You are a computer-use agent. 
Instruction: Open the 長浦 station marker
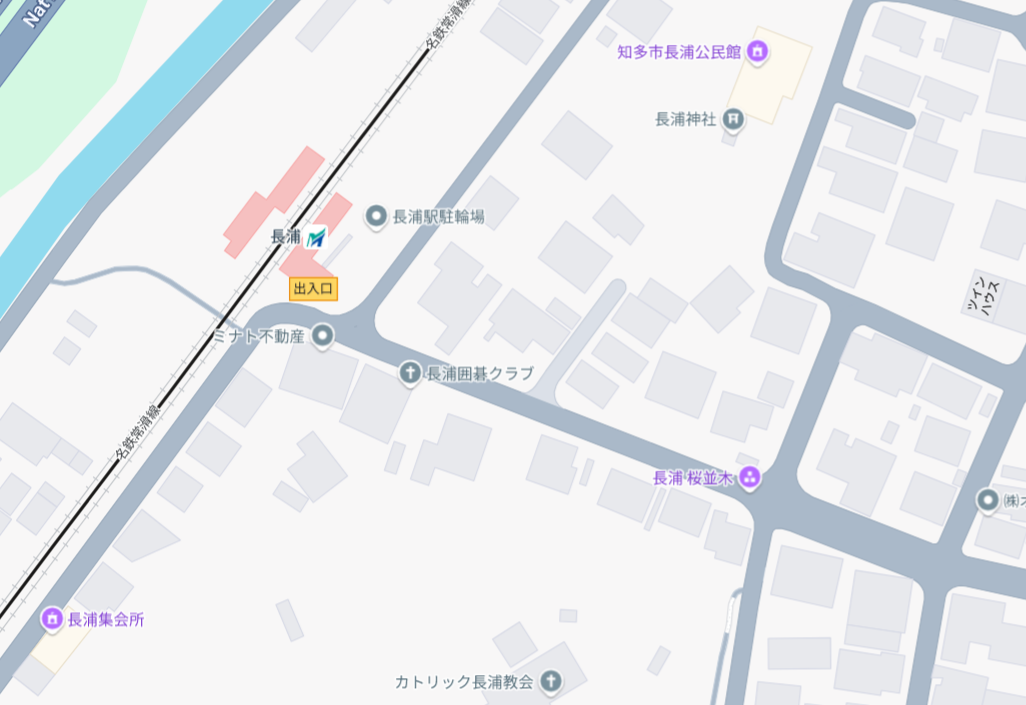[316, 237]
